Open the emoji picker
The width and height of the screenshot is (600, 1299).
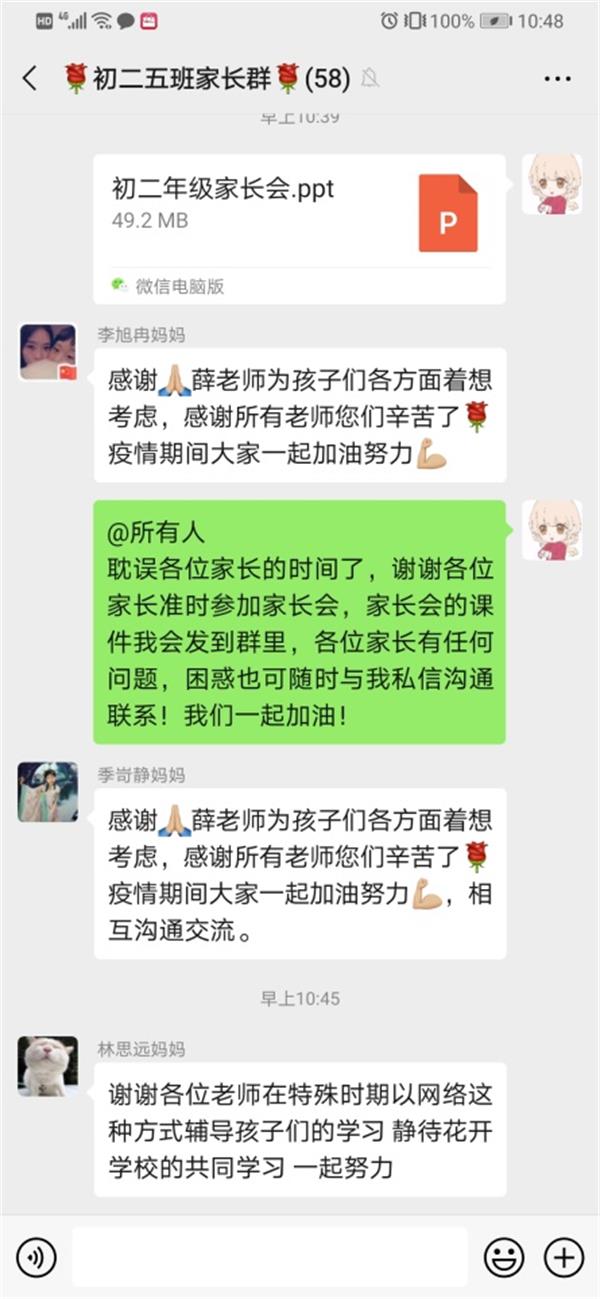pyautogui.click(x=504, y=1257)
